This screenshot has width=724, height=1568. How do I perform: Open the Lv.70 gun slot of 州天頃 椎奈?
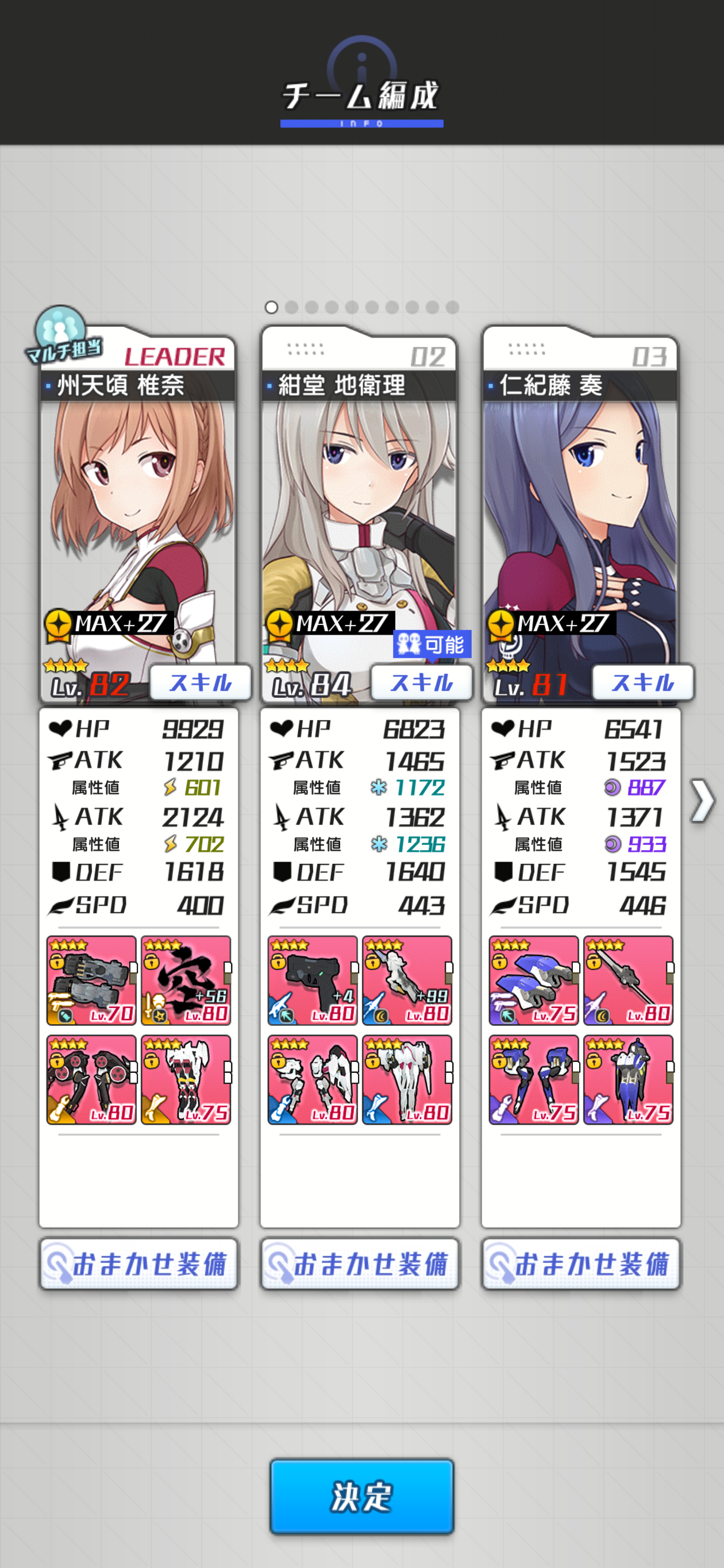click(x=91, y=980)
